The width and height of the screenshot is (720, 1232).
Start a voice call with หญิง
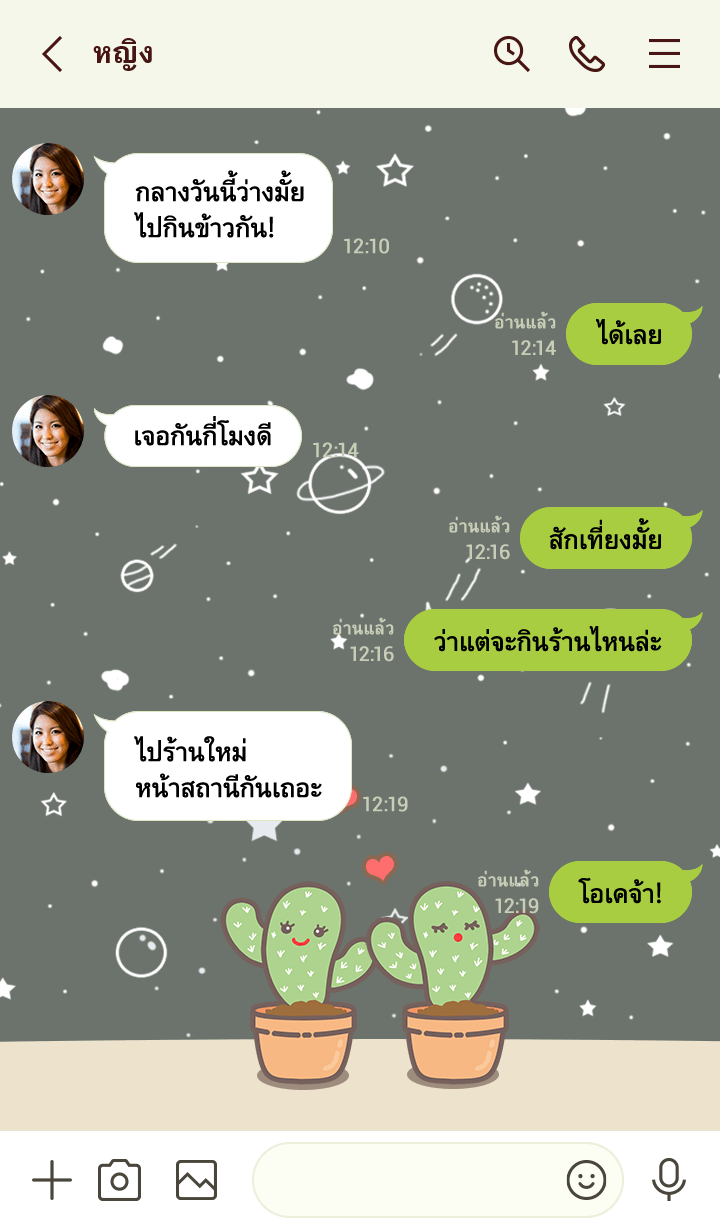pyautogui.click(x=587, y=54)
